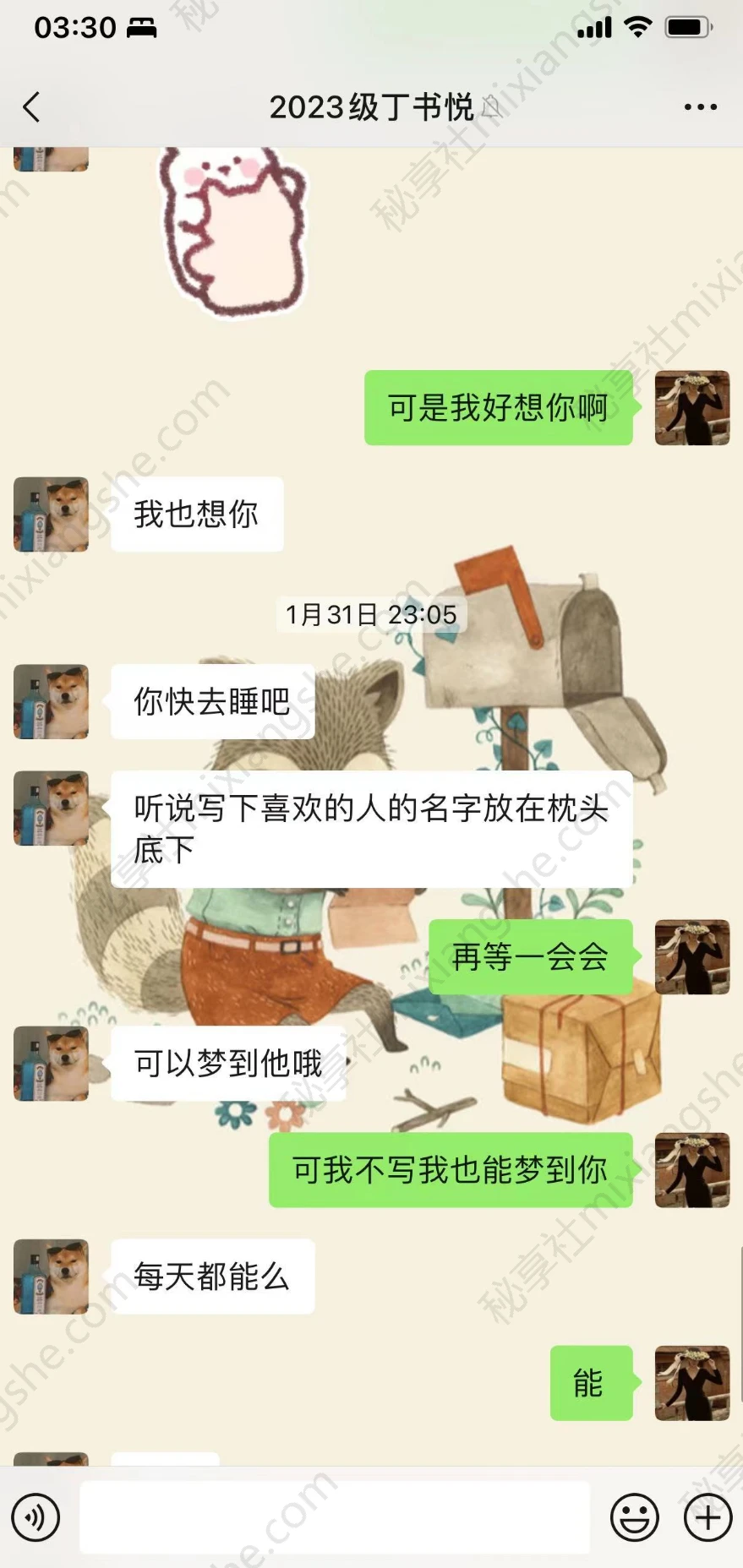Open the plus attachments menu
Viewport: 743px width, 1568px height.
point(707,1517)
